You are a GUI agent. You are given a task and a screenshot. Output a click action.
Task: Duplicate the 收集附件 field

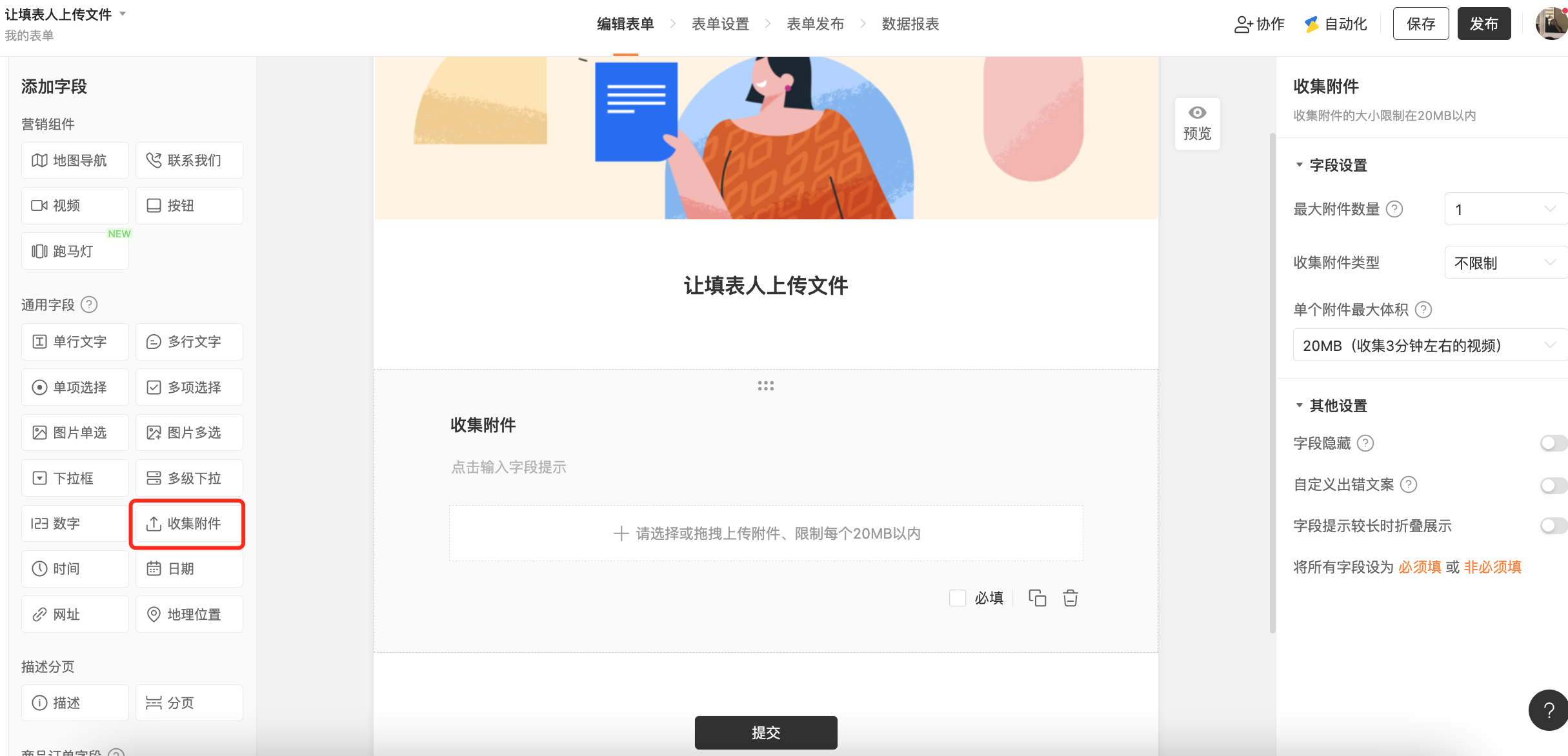pos(1037,598)
